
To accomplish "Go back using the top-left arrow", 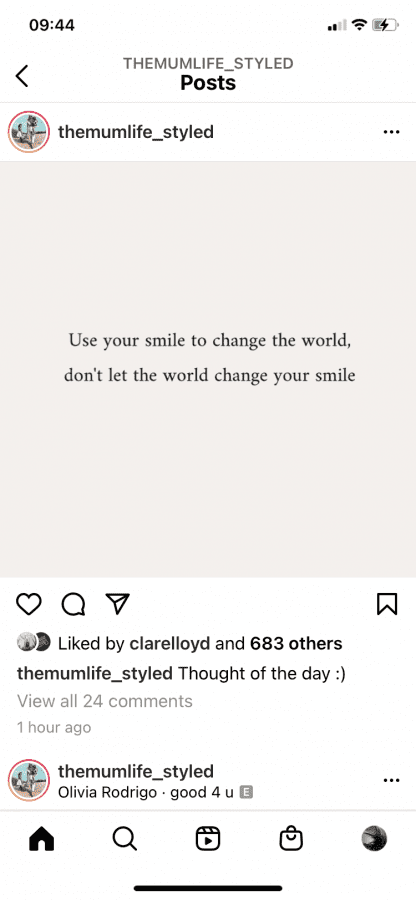I will (x=22, y=76).
